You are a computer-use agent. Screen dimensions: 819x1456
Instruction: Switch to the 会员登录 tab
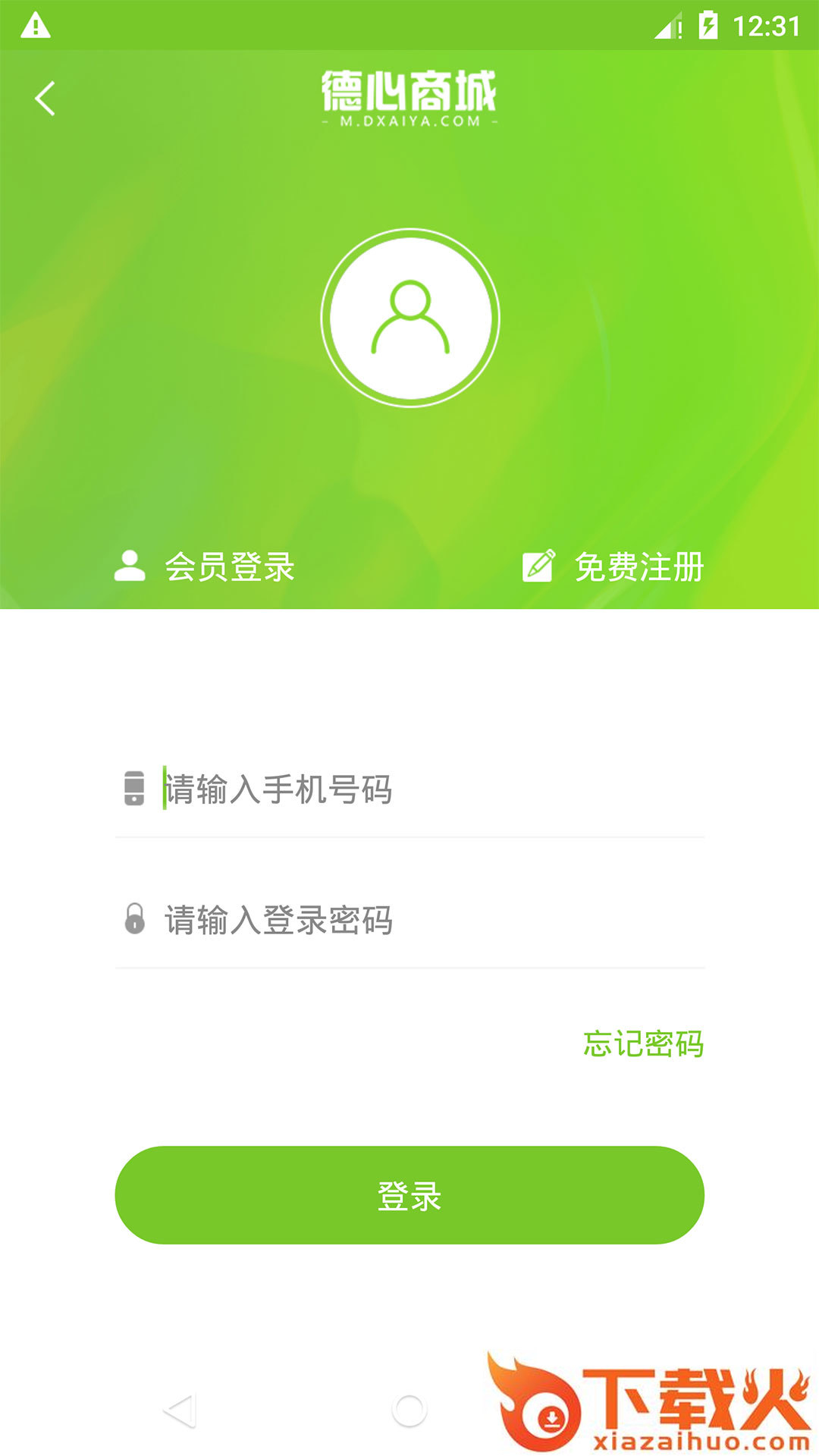pos(205,566)
